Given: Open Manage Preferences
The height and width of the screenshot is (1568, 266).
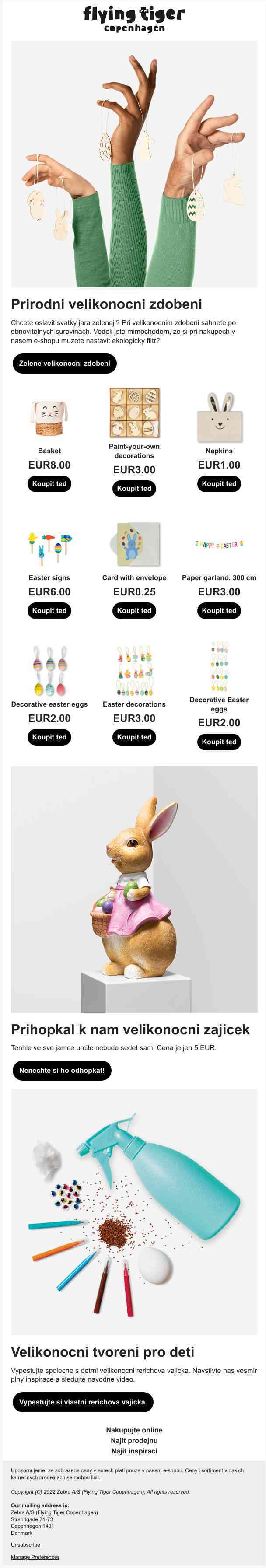Looking at the screenshot, I should [x=35, y=1557].
